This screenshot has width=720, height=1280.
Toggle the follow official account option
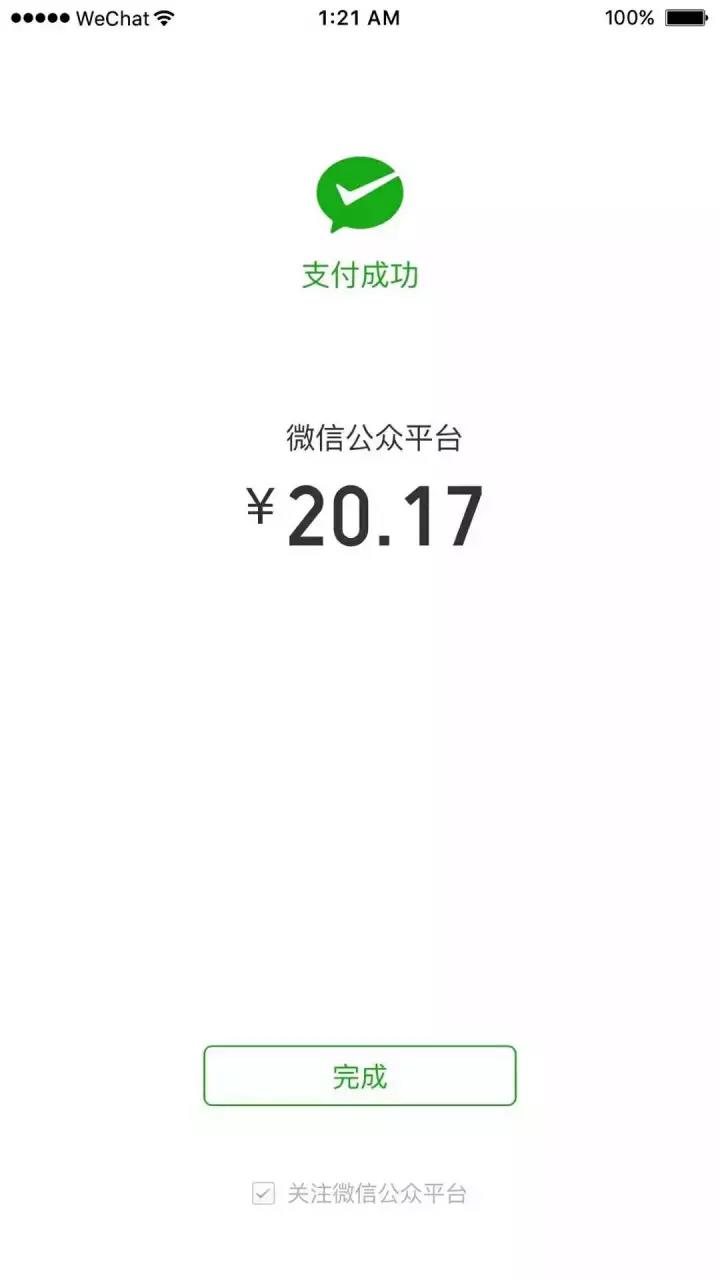[263, 1193]
